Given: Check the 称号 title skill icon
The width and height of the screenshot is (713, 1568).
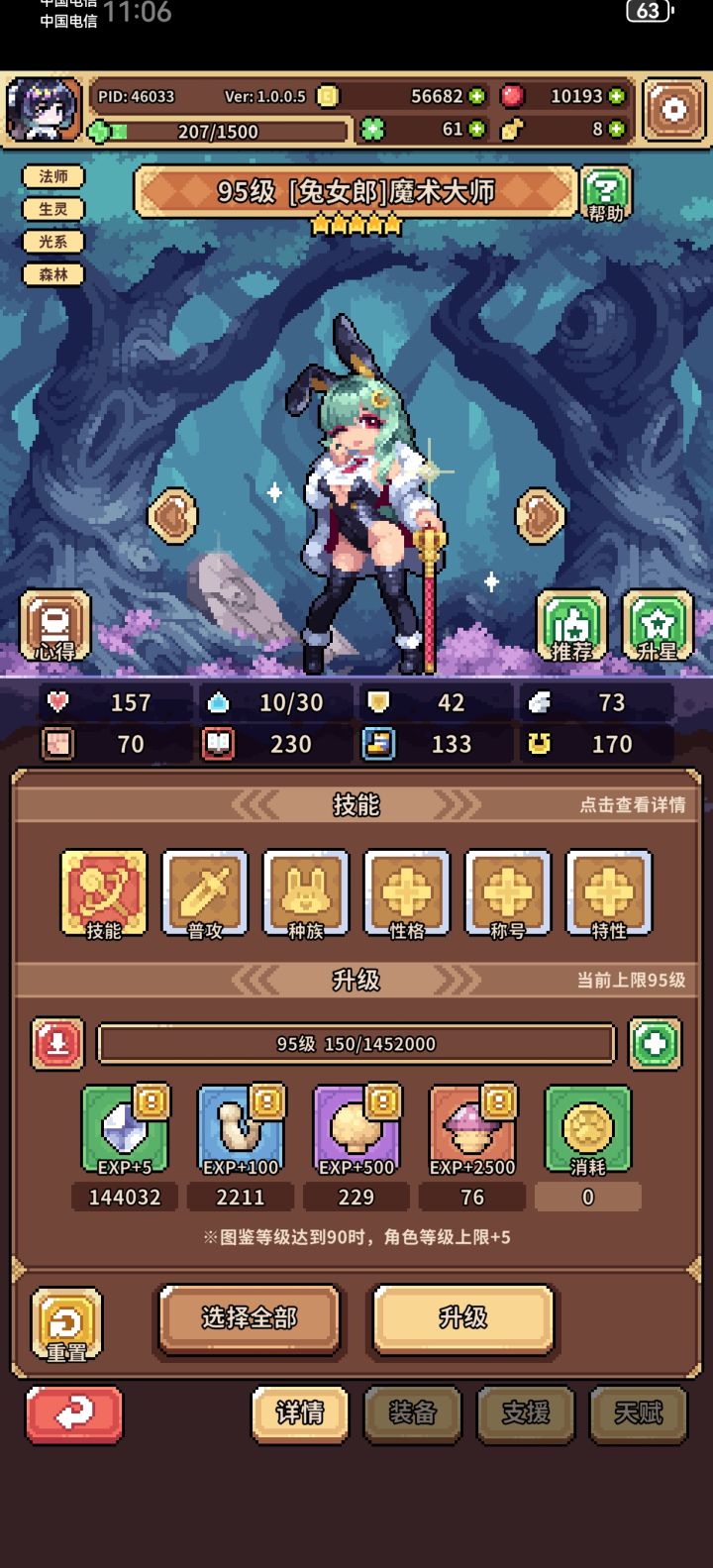Looking at the screenshot, I should (507, 891).
